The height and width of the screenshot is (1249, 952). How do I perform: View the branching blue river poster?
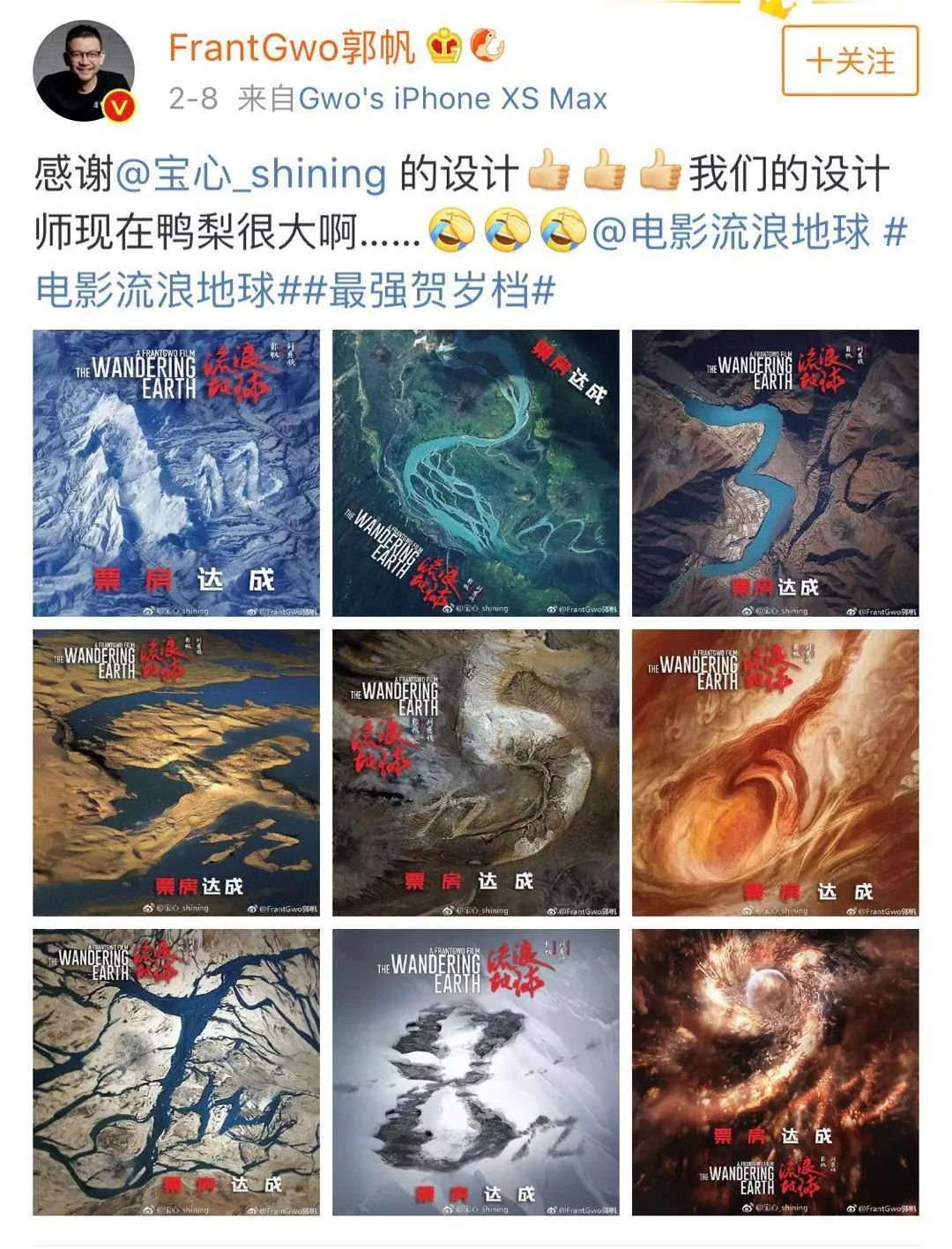pos(176,1072)
